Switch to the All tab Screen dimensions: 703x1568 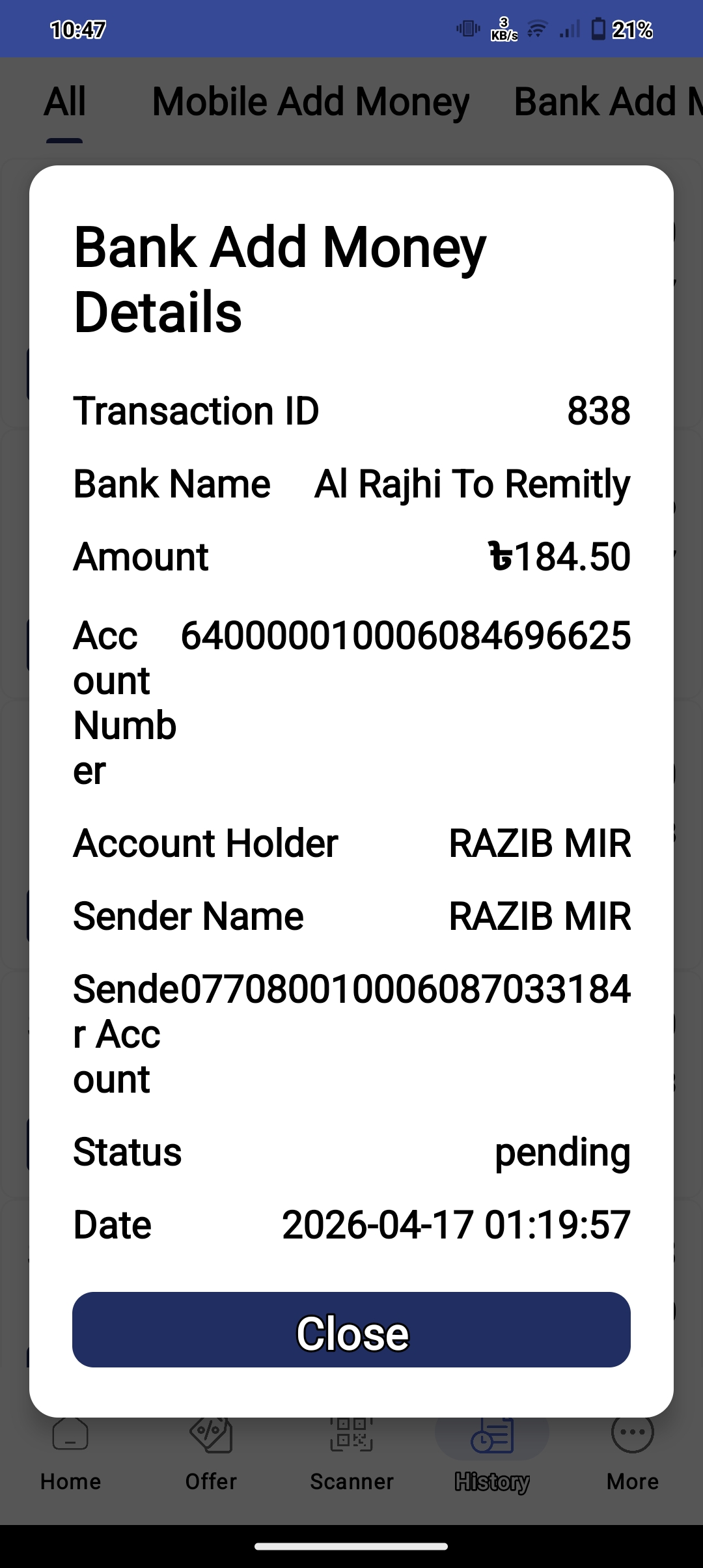(64, 102)
